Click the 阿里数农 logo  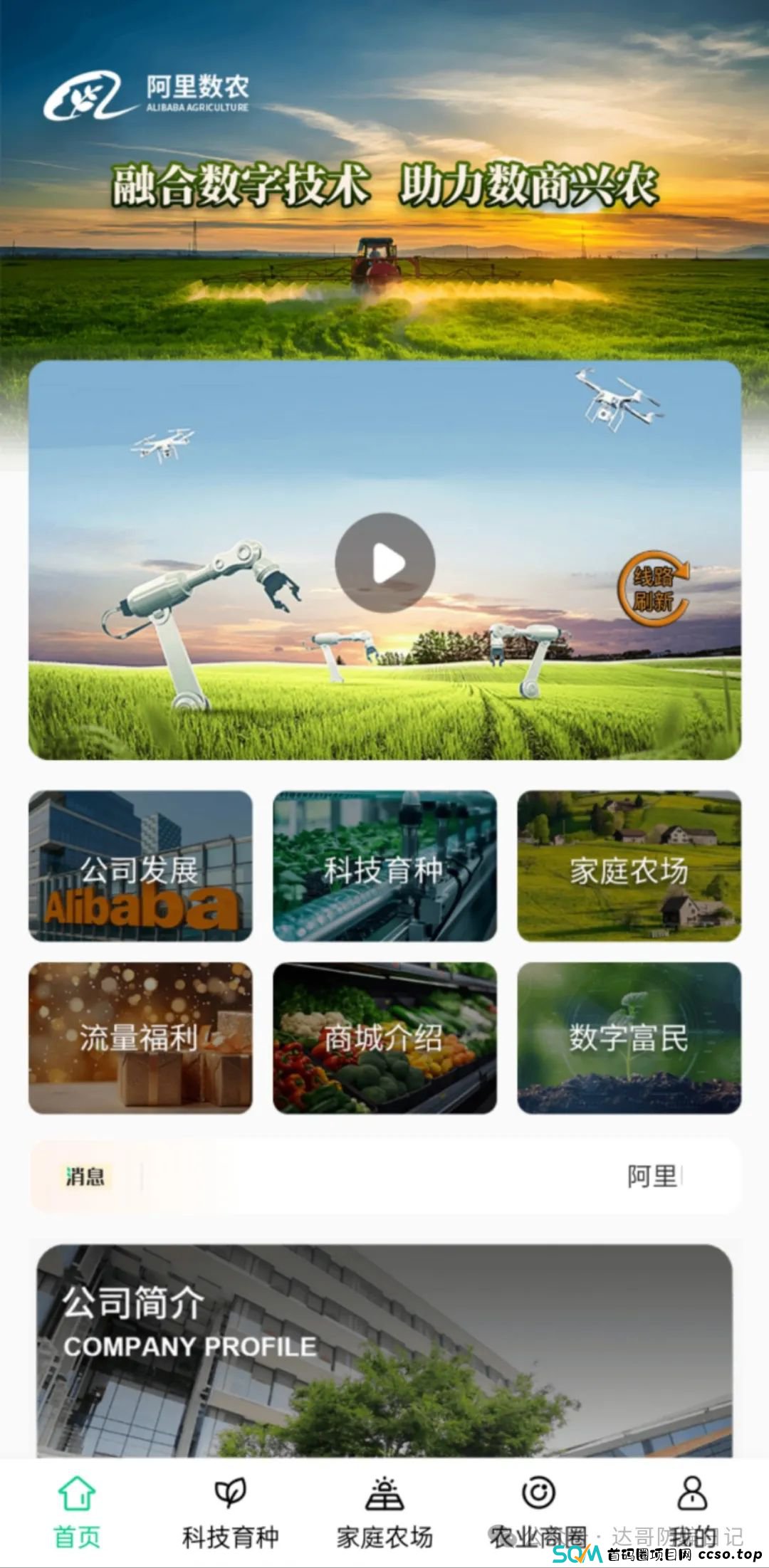(x=150, y=96)
